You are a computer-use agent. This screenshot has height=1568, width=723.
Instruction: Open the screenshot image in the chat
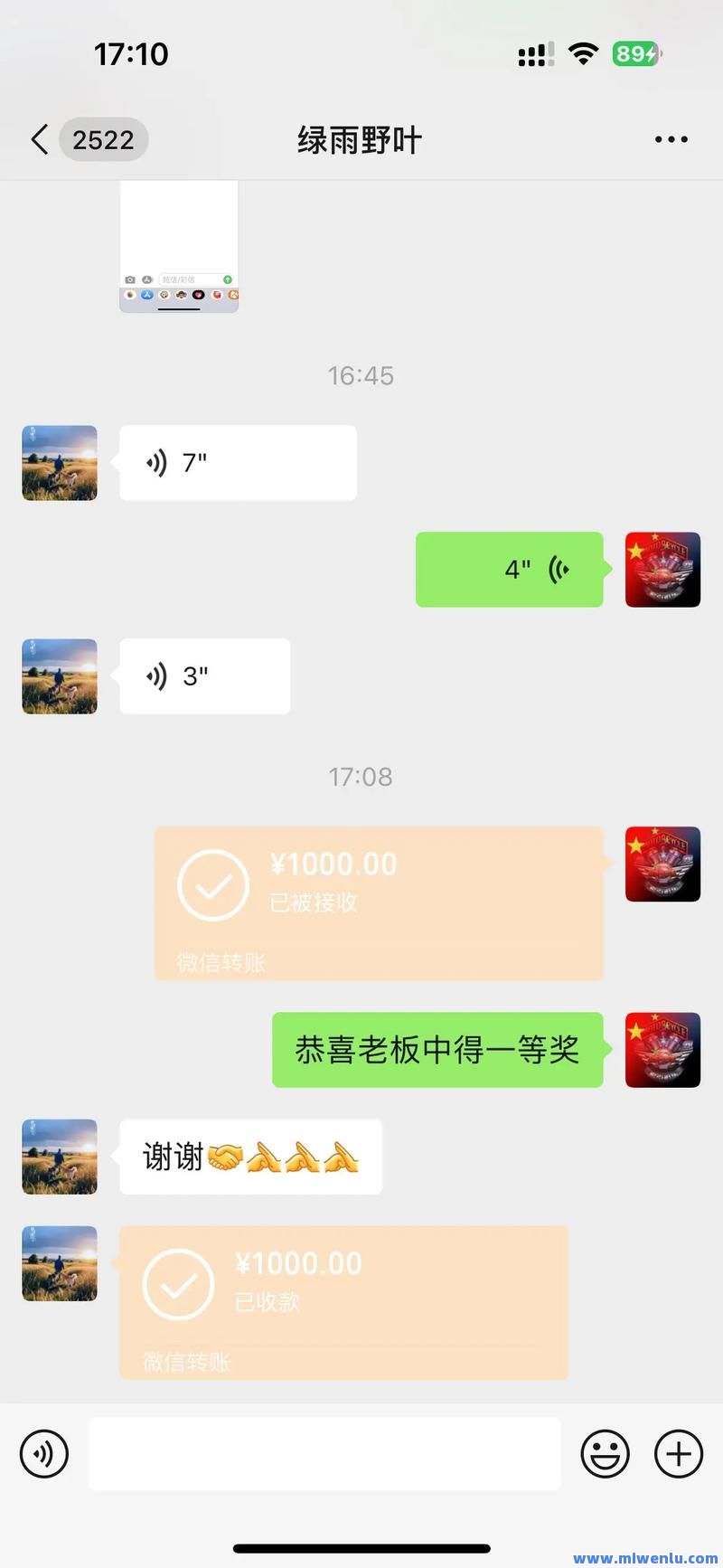179,246
